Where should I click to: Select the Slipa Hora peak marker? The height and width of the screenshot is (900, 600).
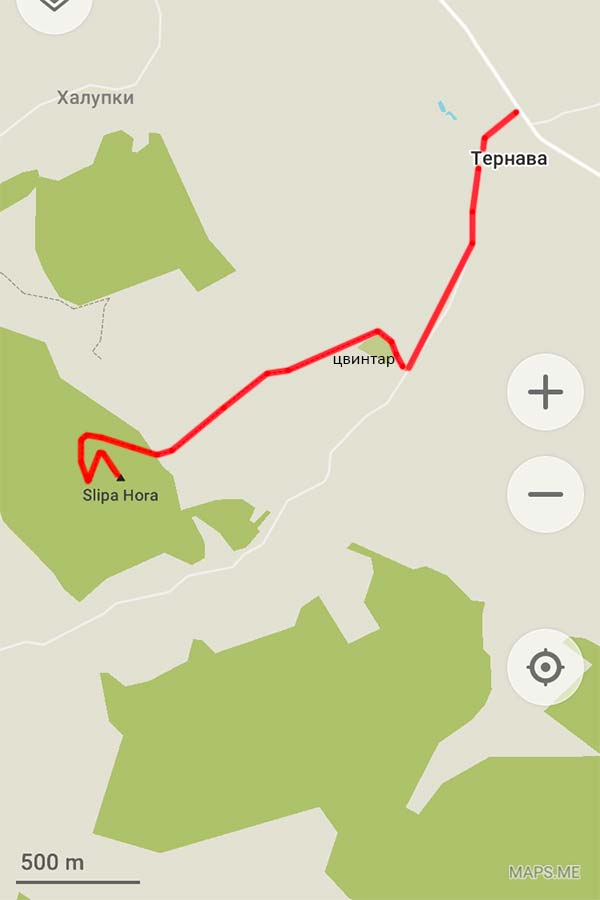tap(120, 478)
